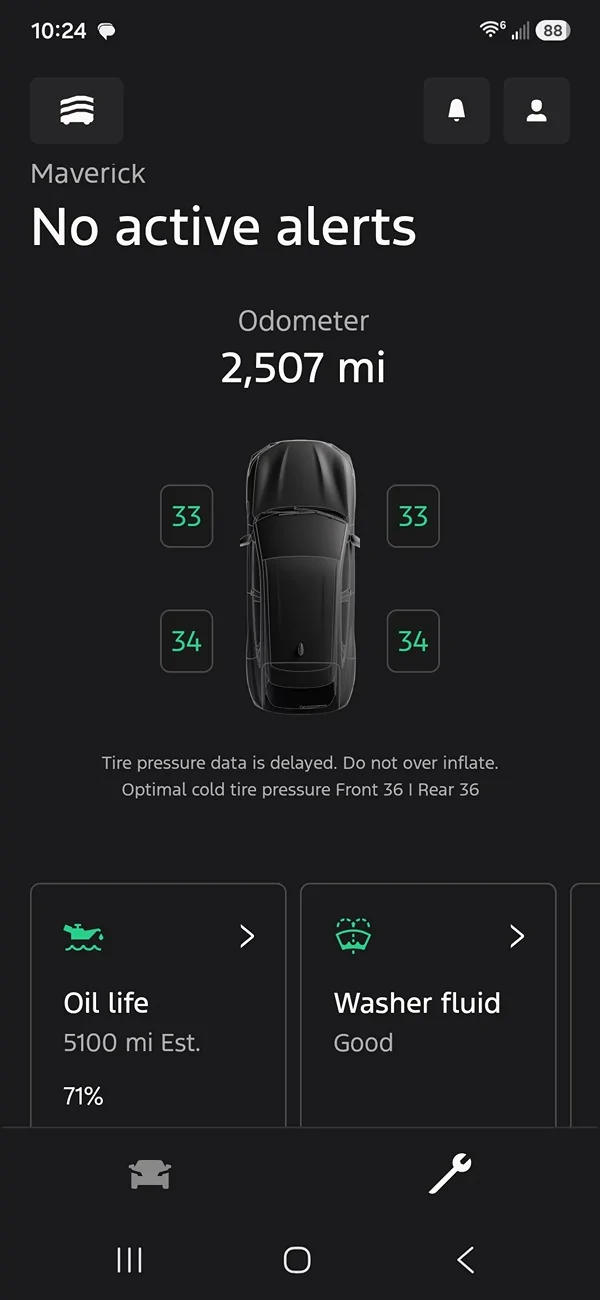Open the account profile icon
The width and height of the screenshot is (600, 1300).
pos(537,110)
